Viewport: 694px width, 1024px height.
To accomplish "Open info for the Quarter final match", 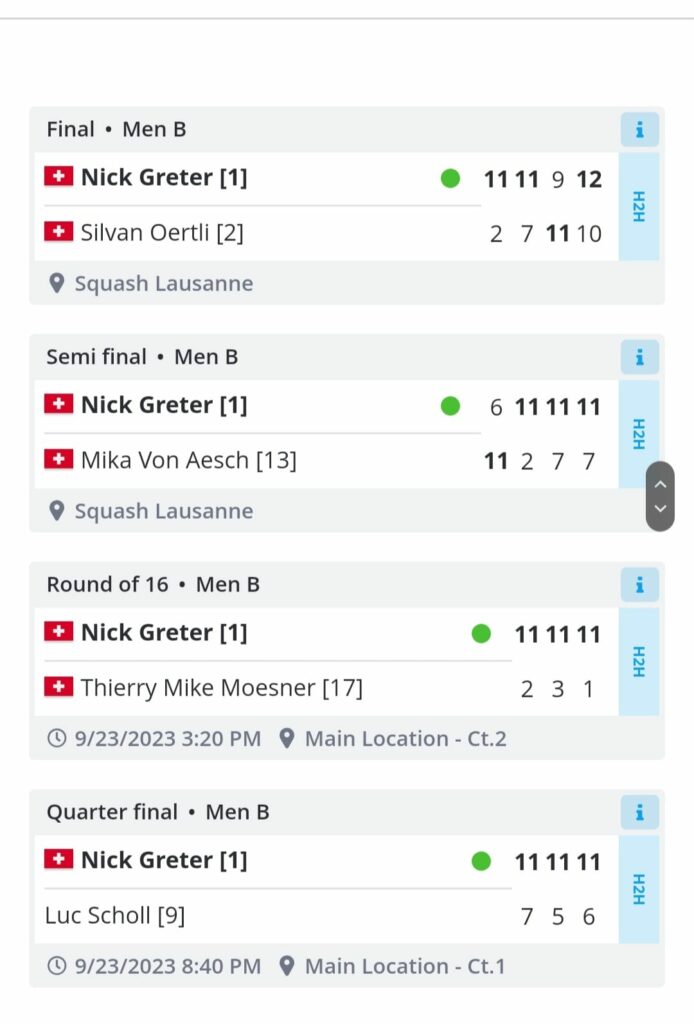I will pyautogui.click(x=639, y=813).
